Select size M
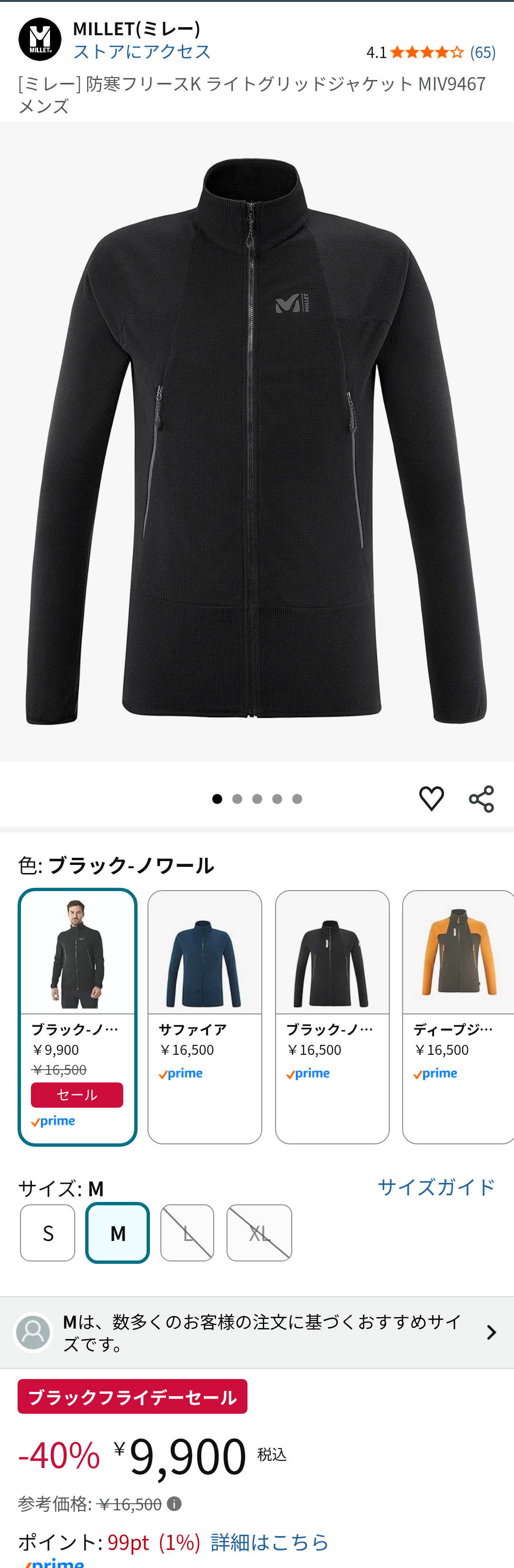The image size is (514, 1568). [118, 1232]
